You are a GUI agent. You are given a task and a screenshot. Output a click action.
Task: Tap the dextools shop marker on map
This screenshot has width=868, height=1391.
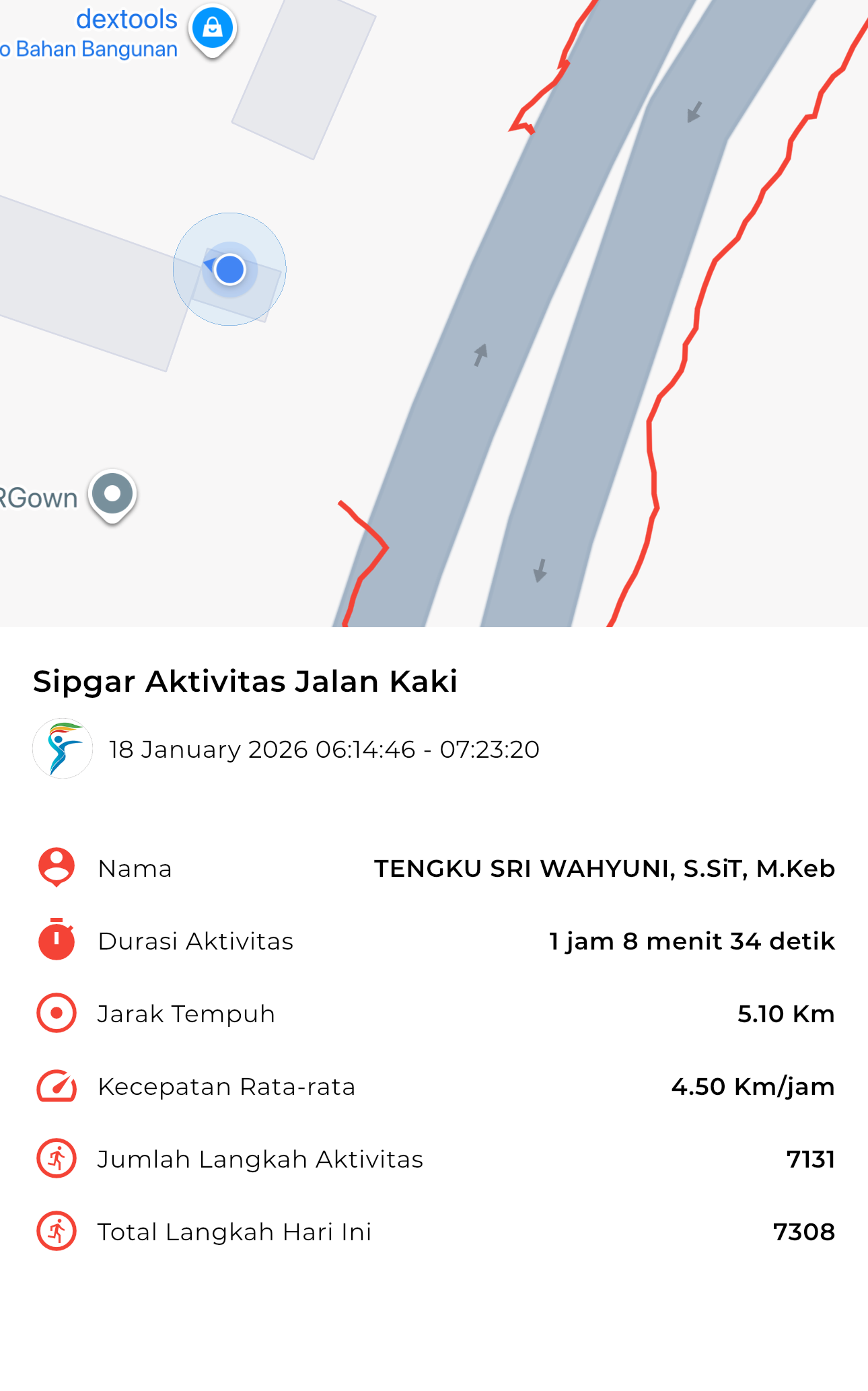tap(212, 29)
